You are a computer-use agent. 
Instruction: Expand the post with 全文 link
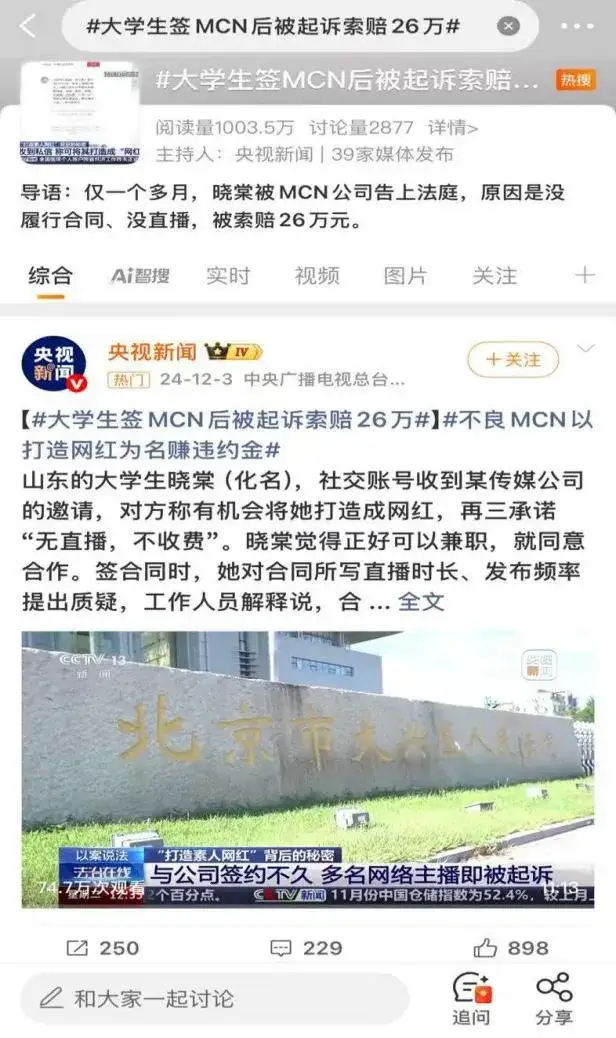coord(421,602)
